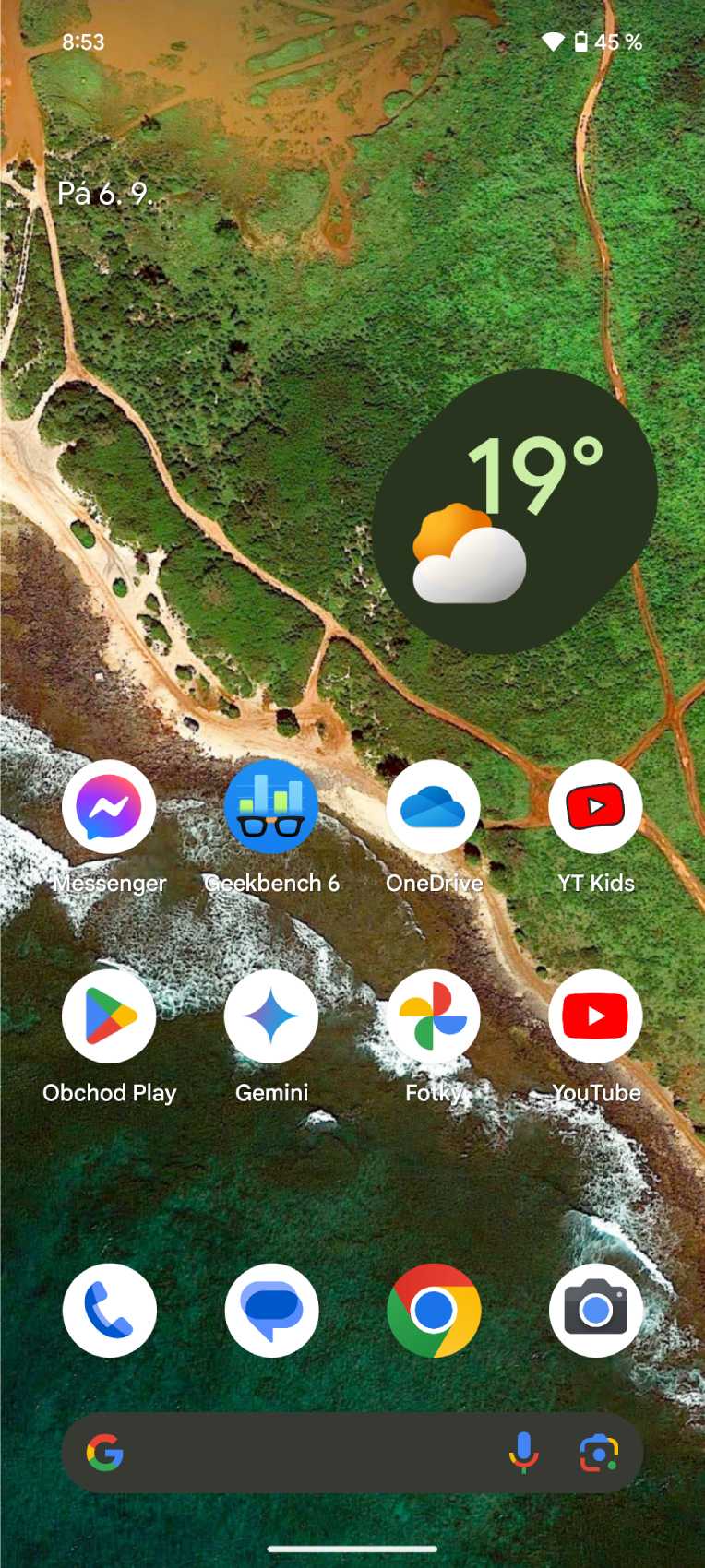This screenshot has height=1568, width=705.
Task: Open the Messenger app
Action: pyautogui.click(x=109, y=807)
